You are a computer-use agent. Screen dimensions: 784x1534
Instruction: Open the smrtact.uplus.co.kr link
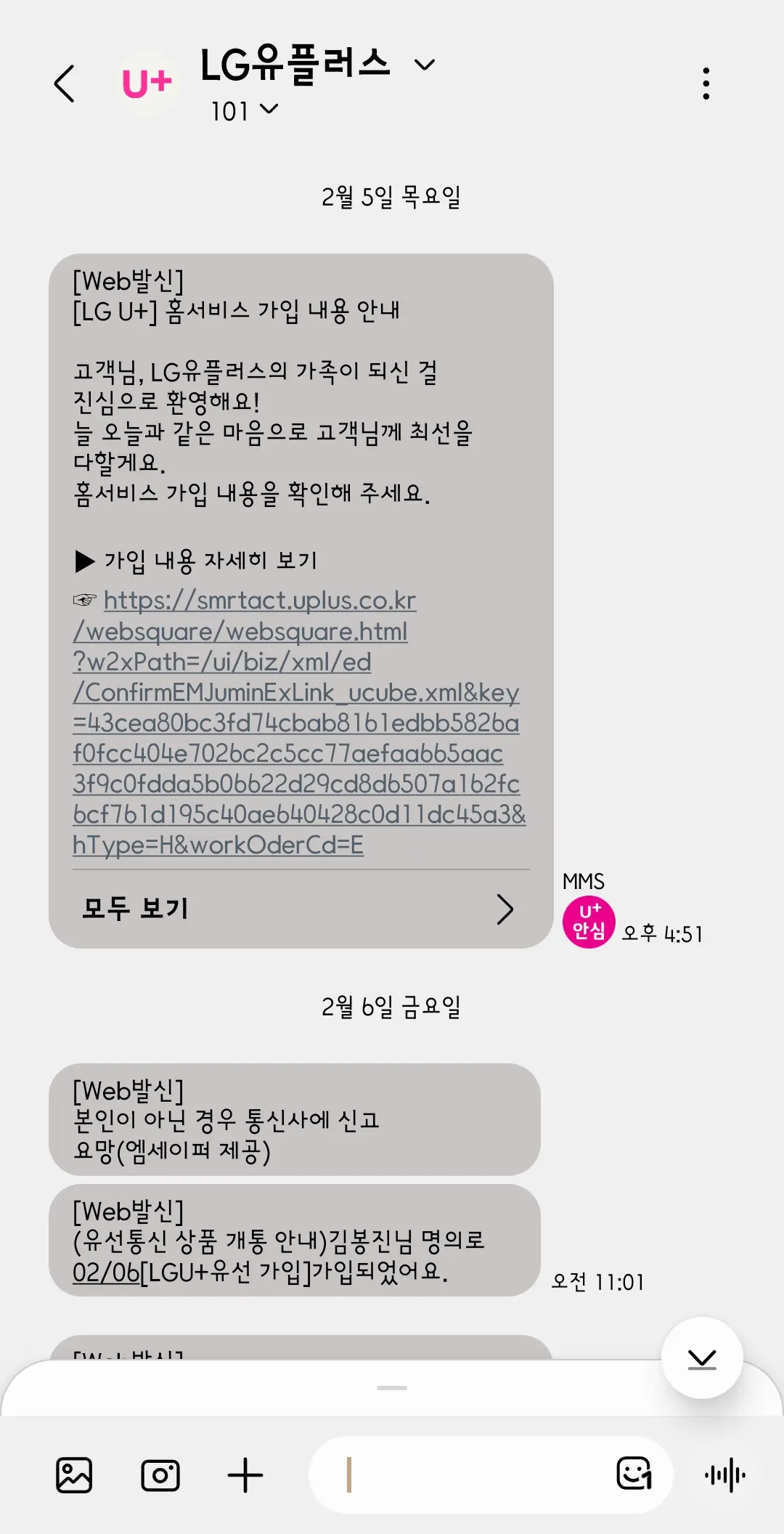click(298, 722)
